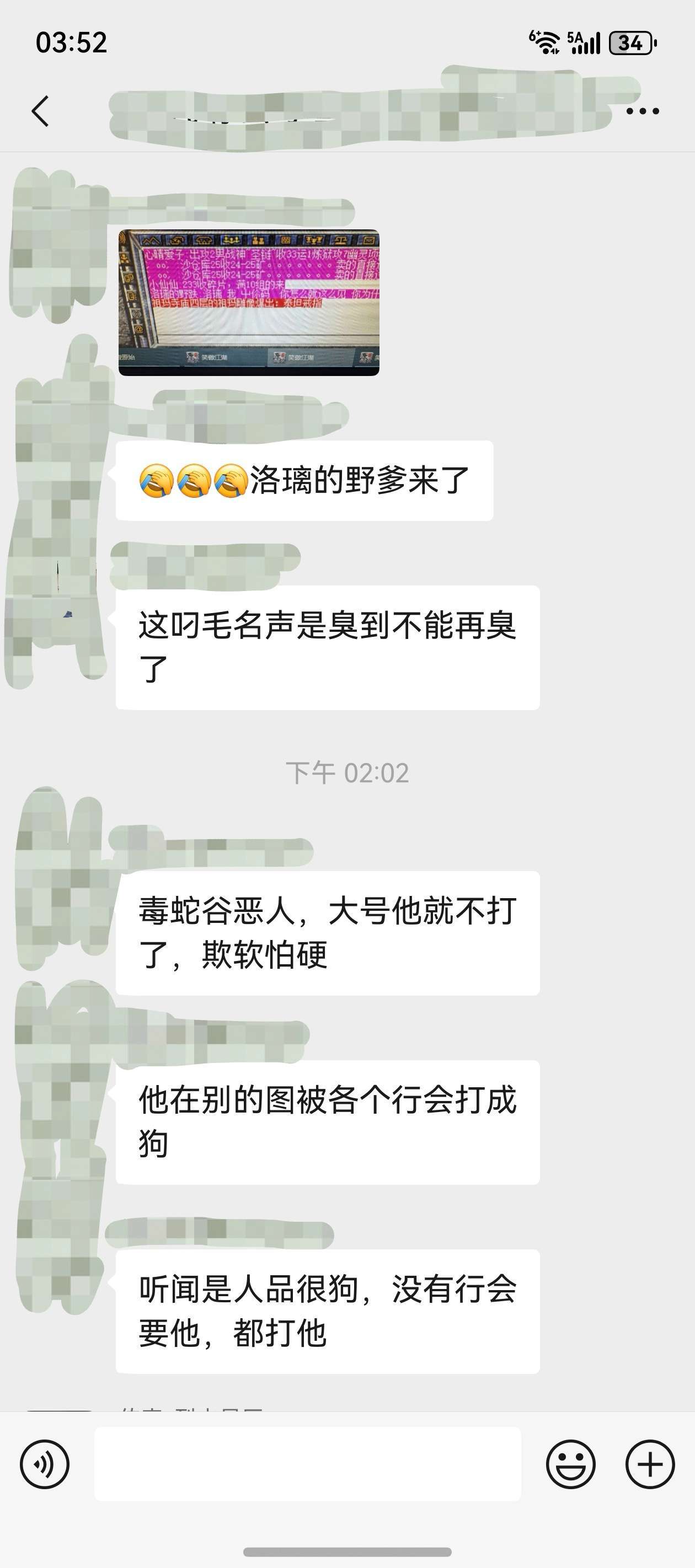Screen dimensions: 695x1568
Task: Switch to voice message input
Action: [x=45, y=1464]
